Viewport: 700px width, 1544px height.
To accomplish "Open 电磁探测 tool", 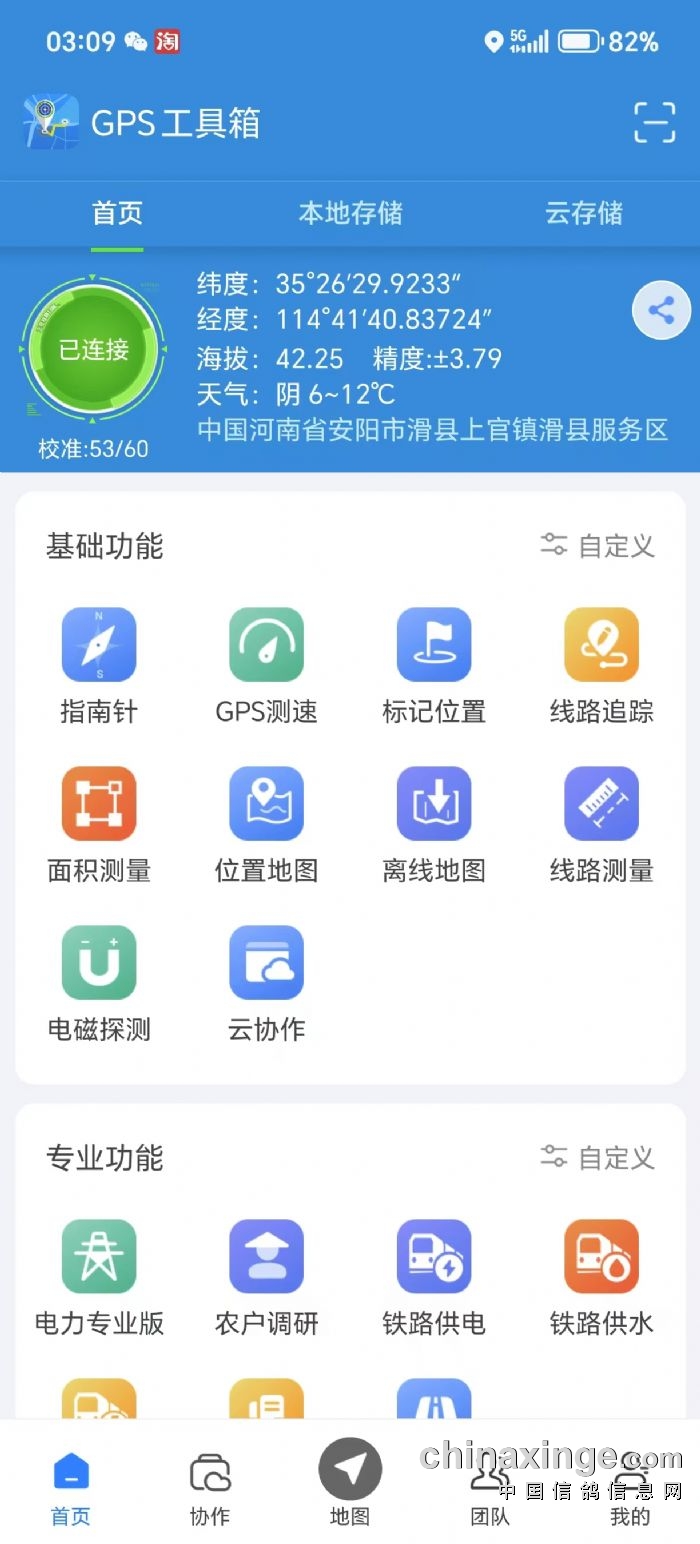I will pyautogui.click(x=99, y=984).
